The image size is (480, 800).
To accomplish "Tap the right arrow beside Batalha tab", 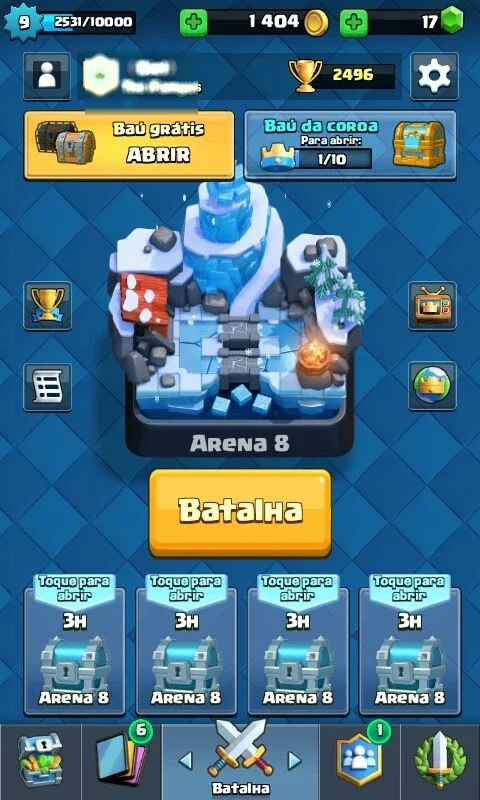I will click(x=294, y=760).
